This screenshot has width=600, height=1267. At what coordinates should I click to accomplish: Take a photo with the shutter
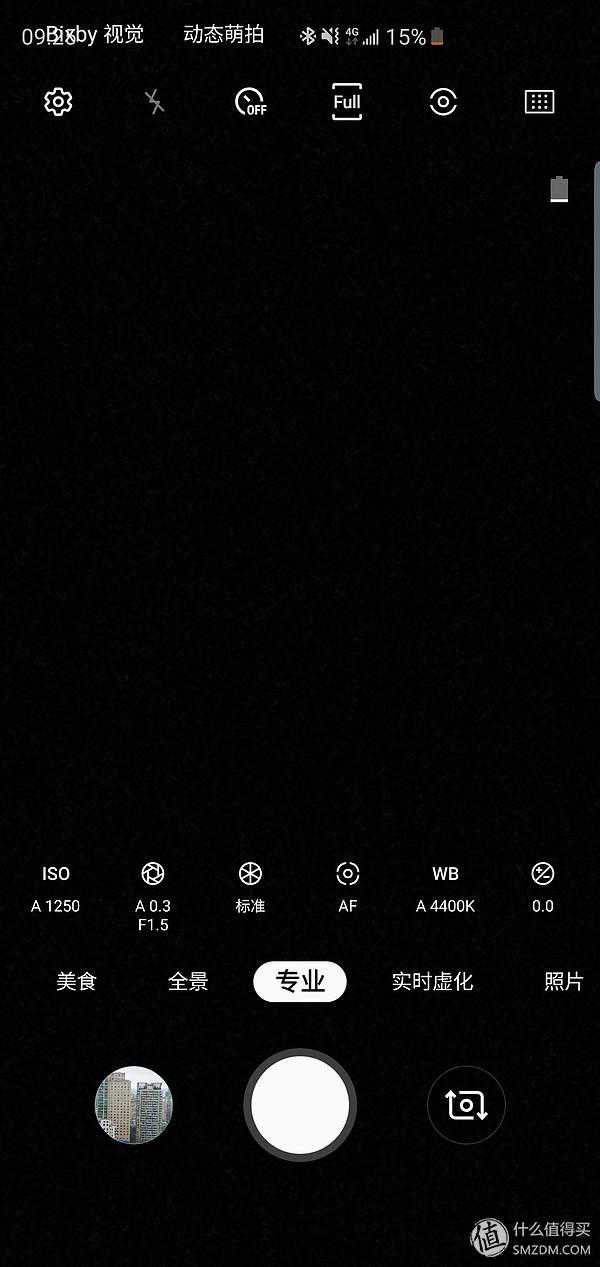click(300, 1105)
